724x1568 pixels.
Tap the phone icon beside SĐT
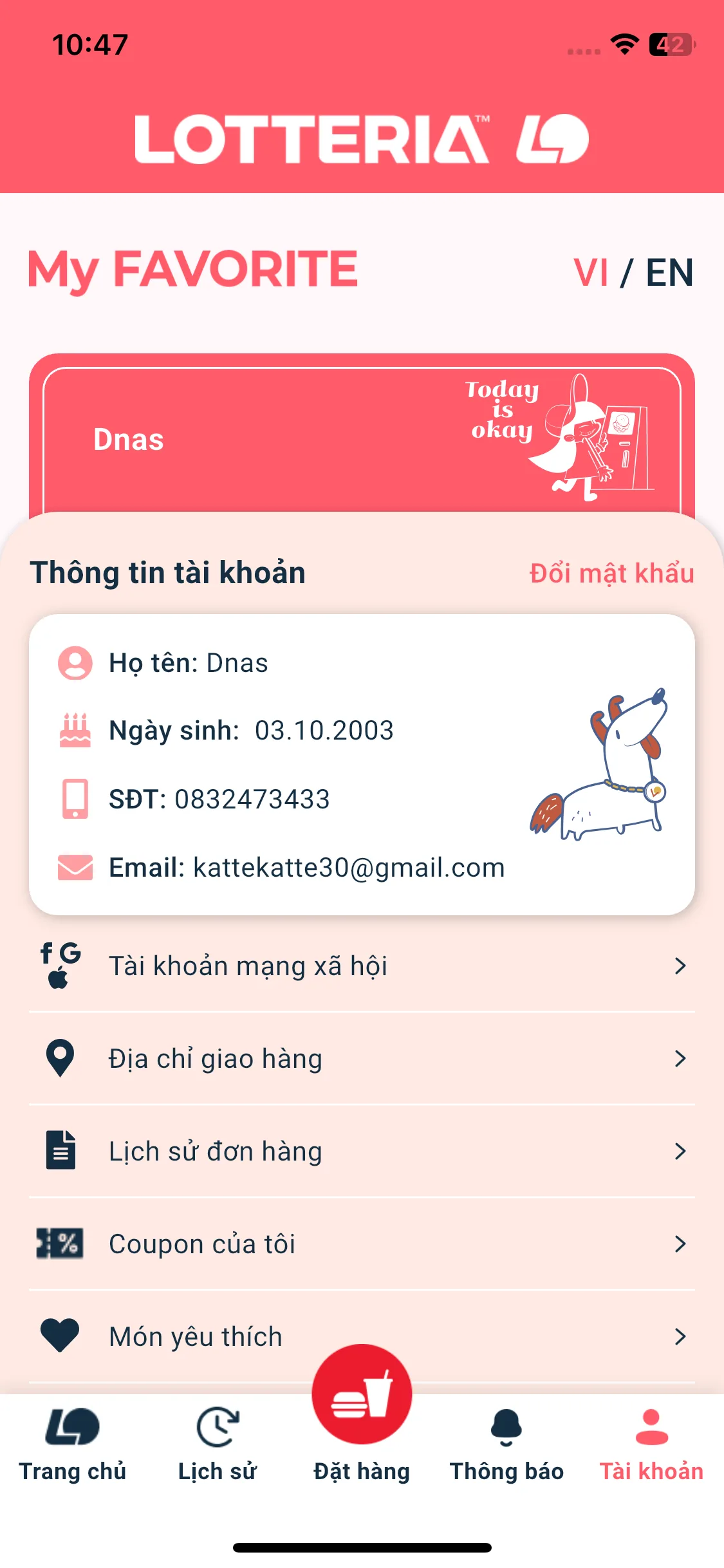tap(75, 798)
